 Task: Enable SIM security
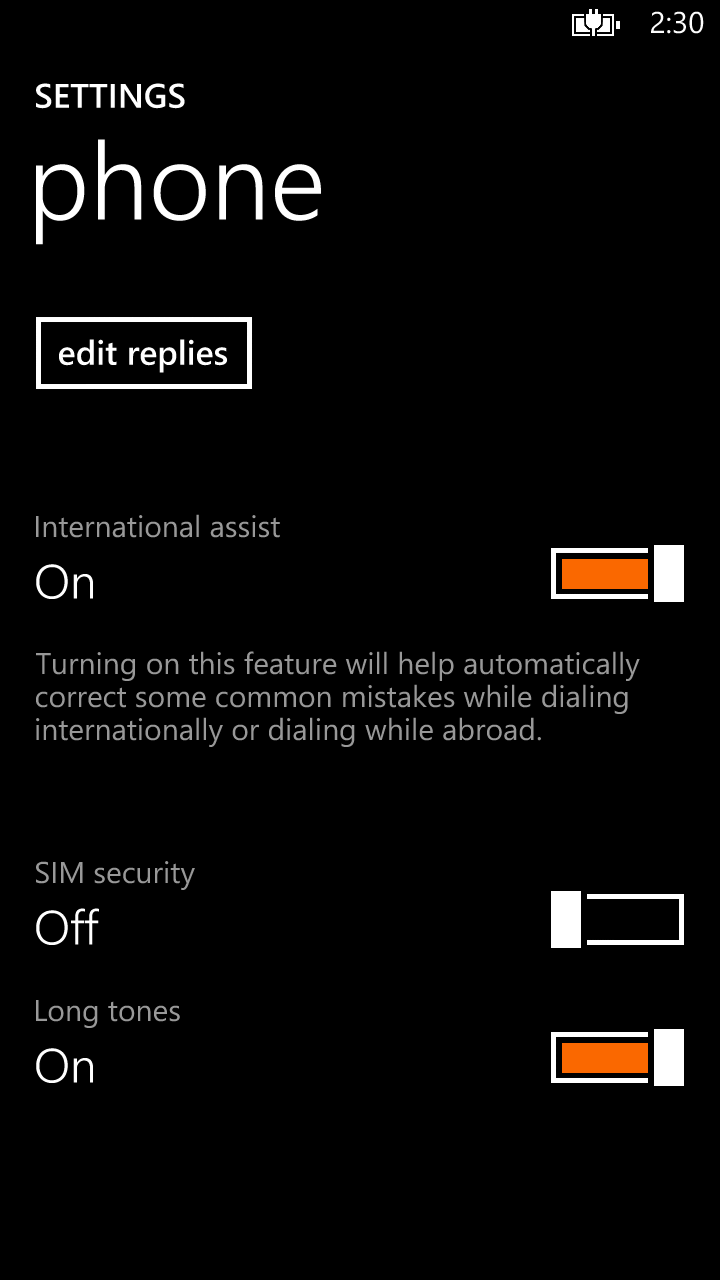[617, 920]
